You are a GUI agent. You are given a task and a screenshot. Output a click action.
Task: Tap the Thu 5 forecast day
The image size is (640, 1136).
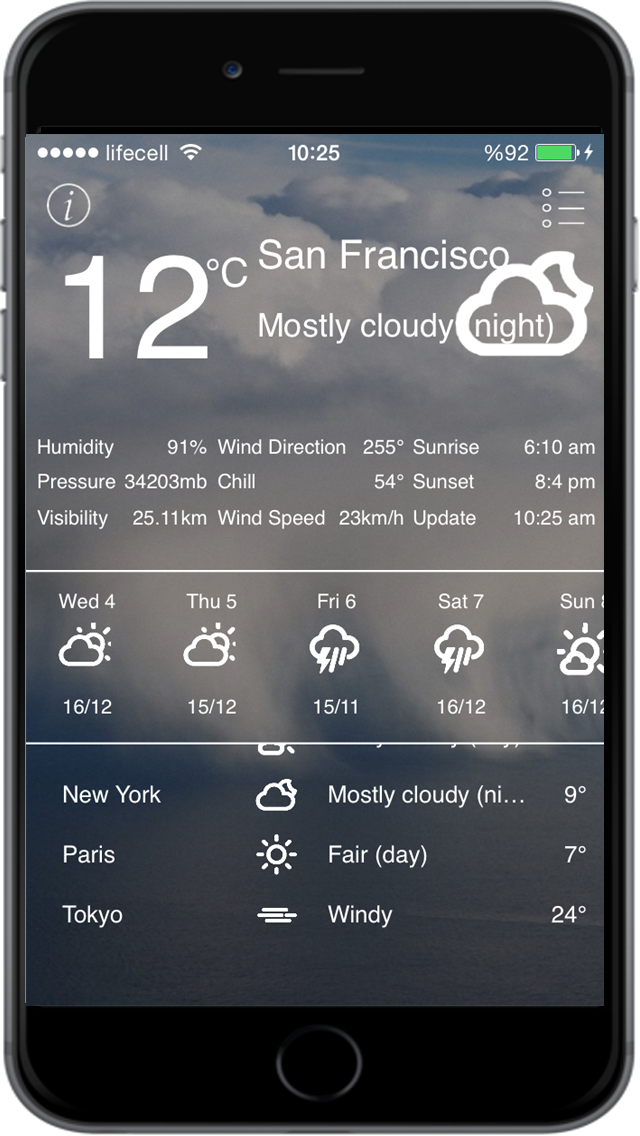pos(211,655)
